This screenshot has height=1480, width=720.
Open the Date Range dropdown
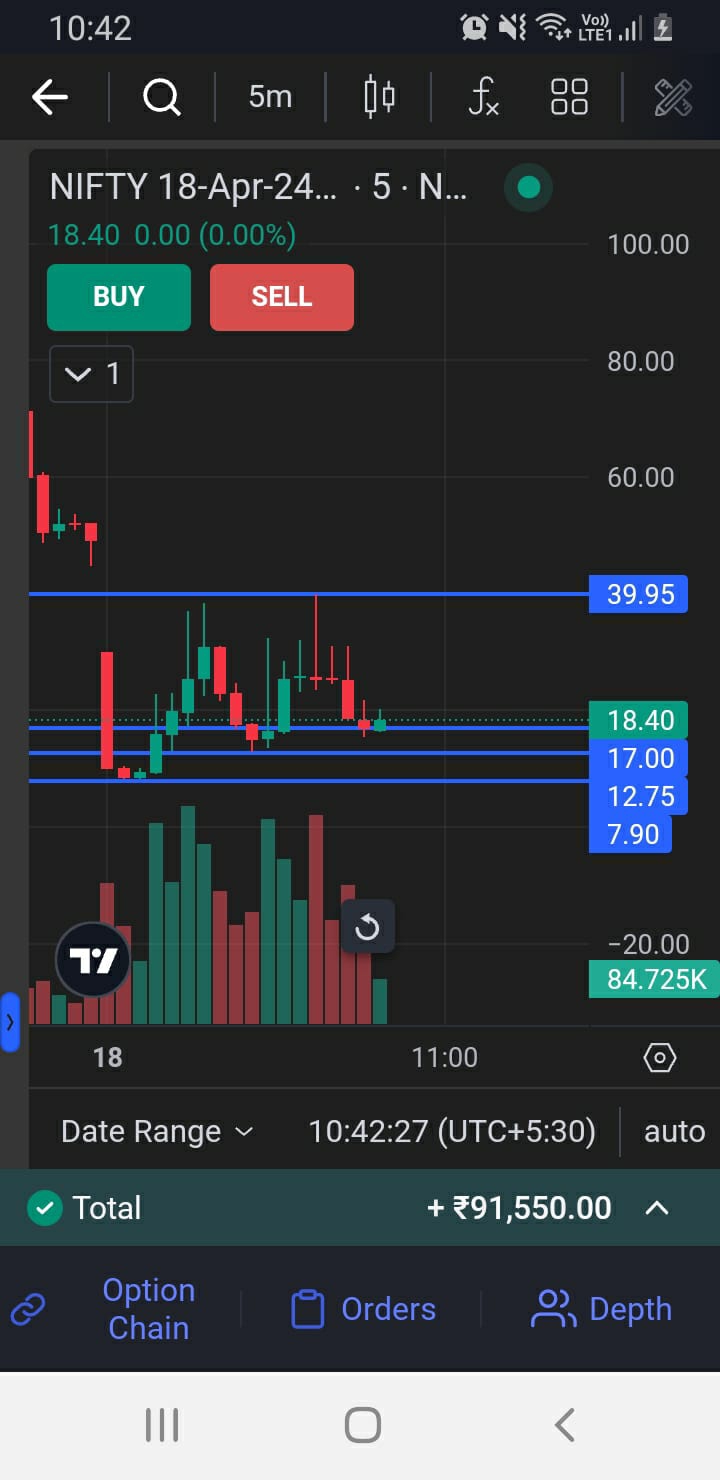(157, 1131)
